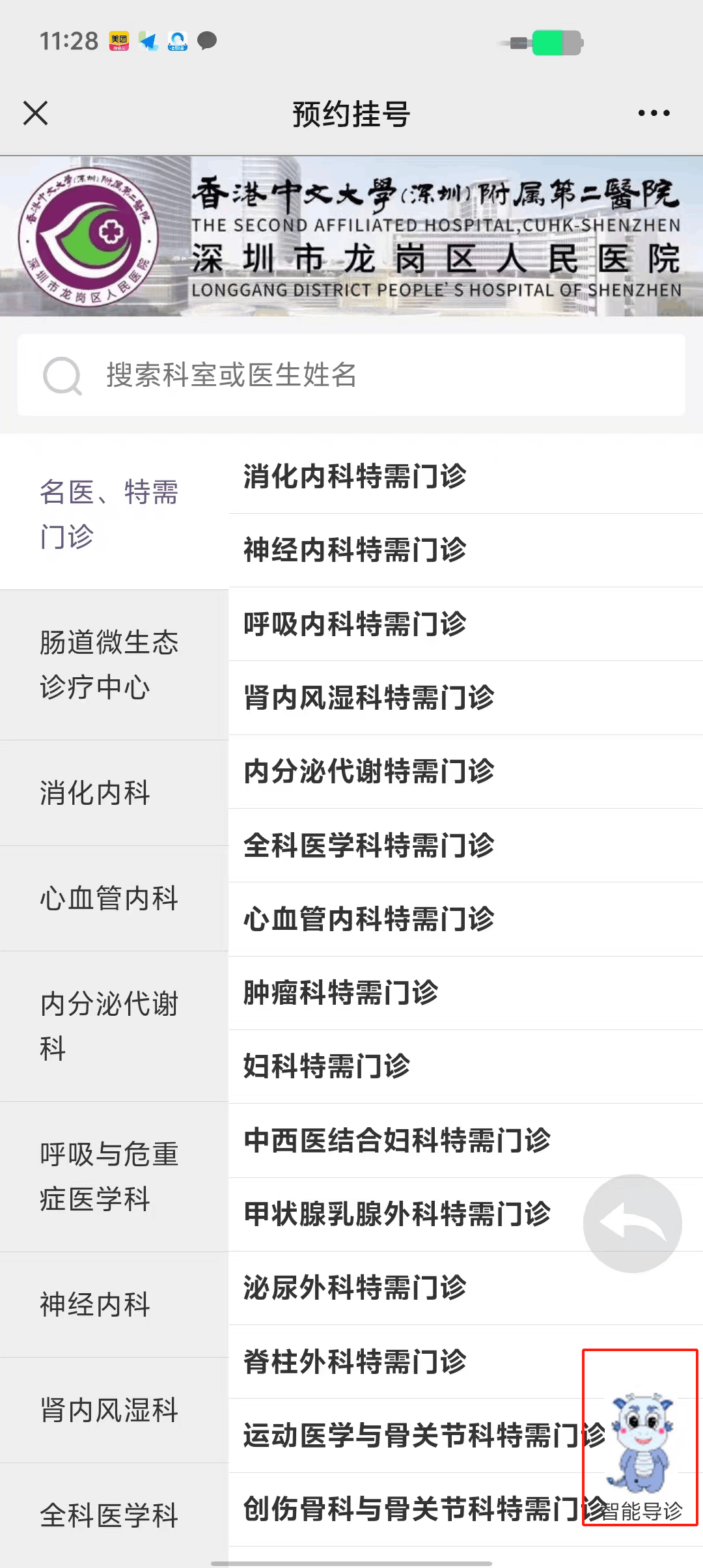Close the 预约挂号 page
This screenshot has width=703, height=1568.
pos(36,113)
